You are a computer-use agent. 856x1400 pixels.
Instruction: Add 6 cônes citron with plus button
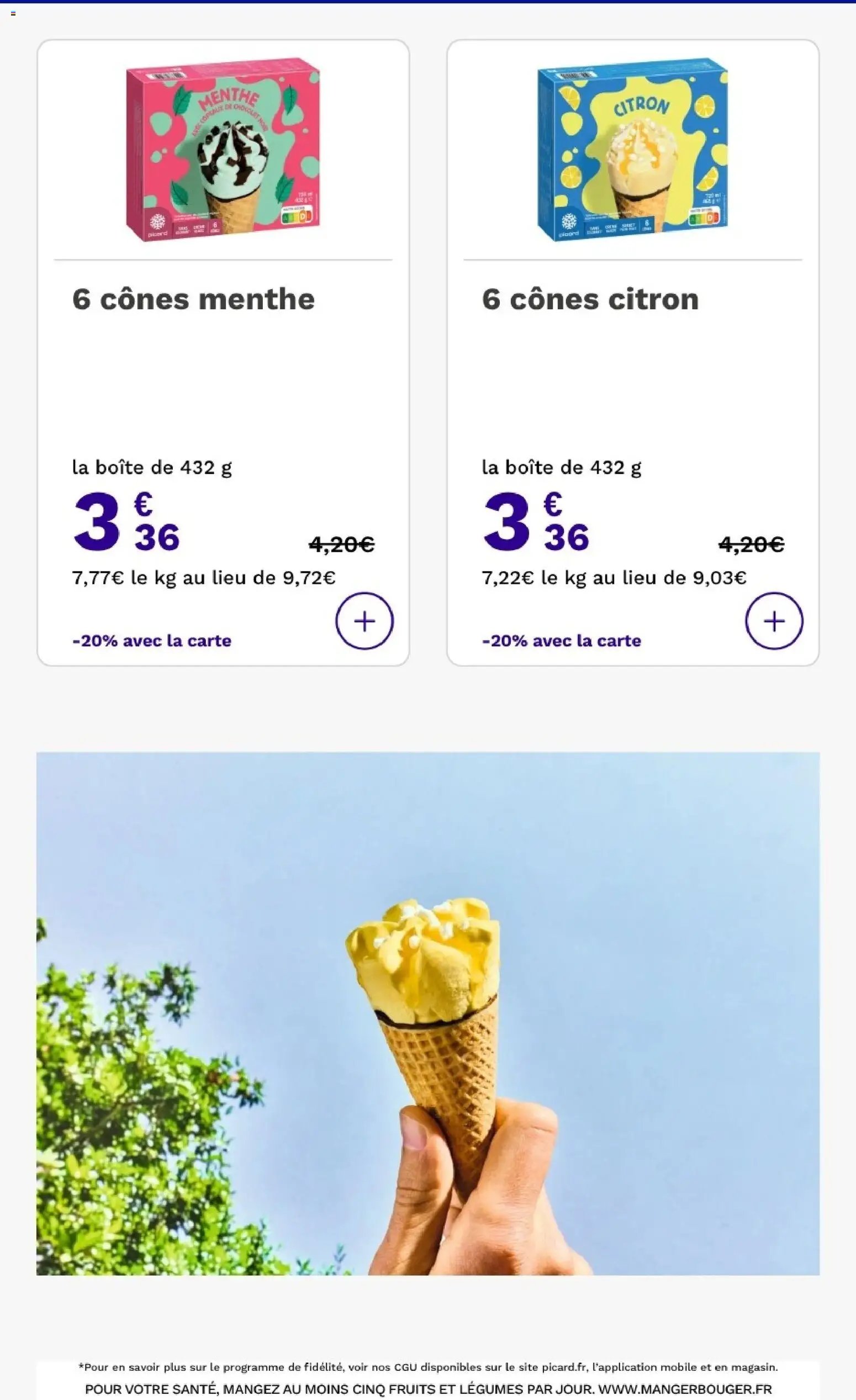pos(774,620)
